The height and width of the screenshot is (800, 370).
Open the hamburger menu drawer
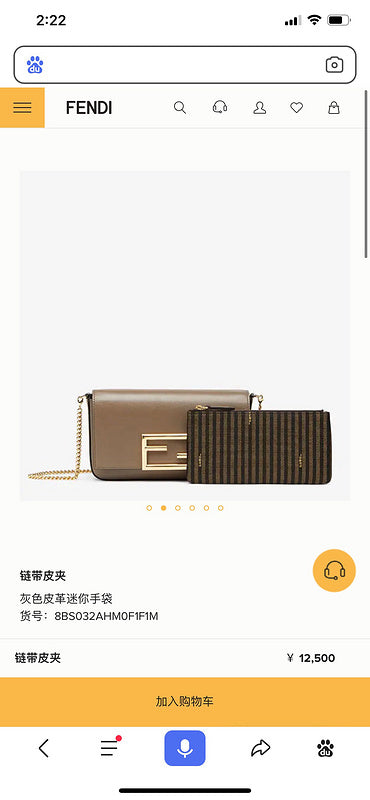[22, 108]
